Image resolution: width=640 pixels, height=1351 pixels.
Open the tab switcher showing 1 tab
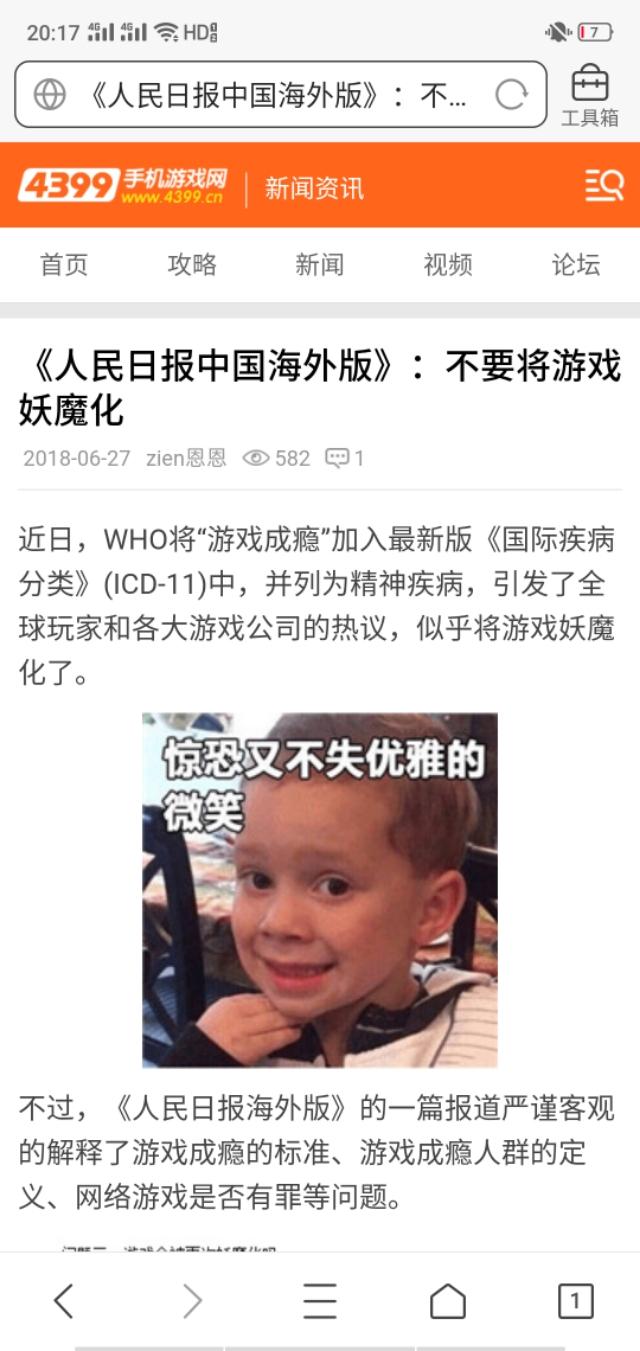575,1301
